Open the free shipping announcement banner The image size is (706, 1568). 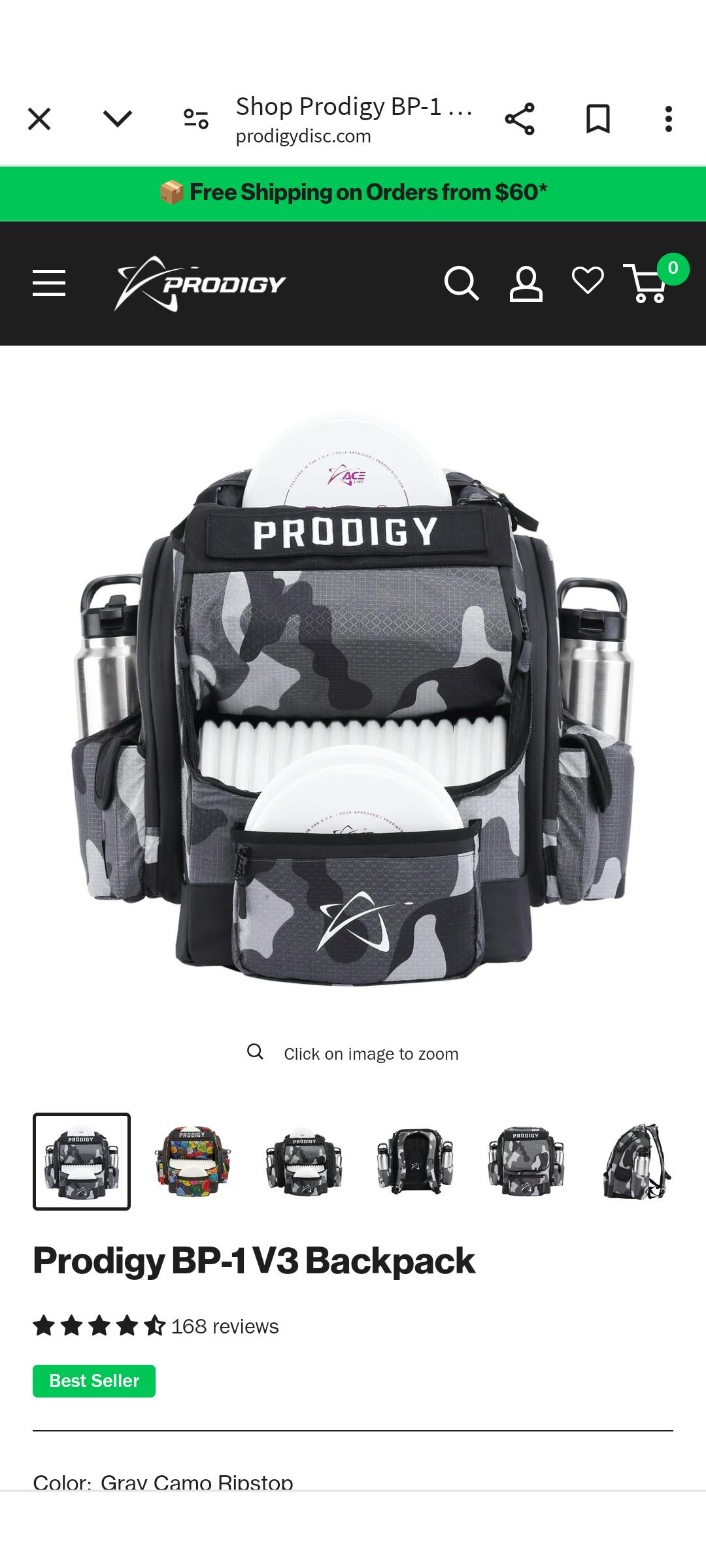click(x=353, y=193)
